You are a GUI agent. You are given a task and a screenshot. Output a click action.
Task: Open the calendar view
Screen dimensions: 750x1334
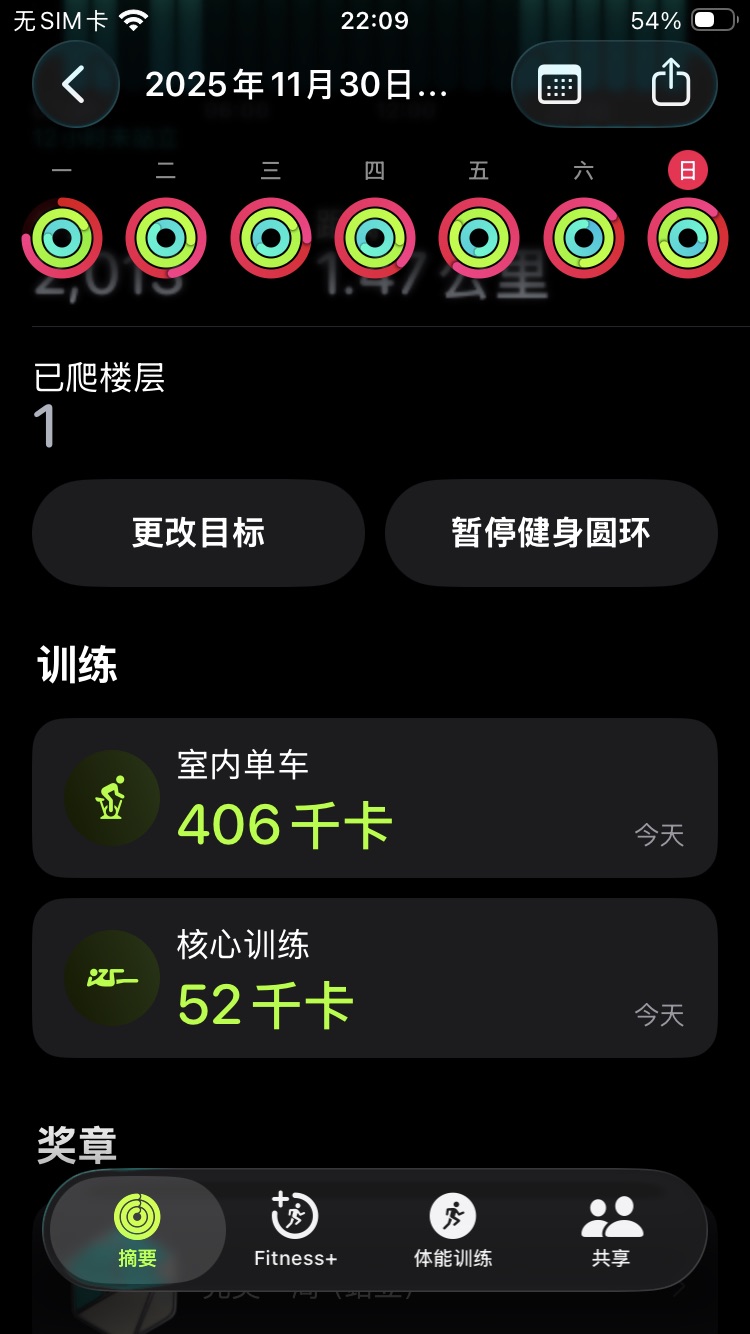click(559, 85)
